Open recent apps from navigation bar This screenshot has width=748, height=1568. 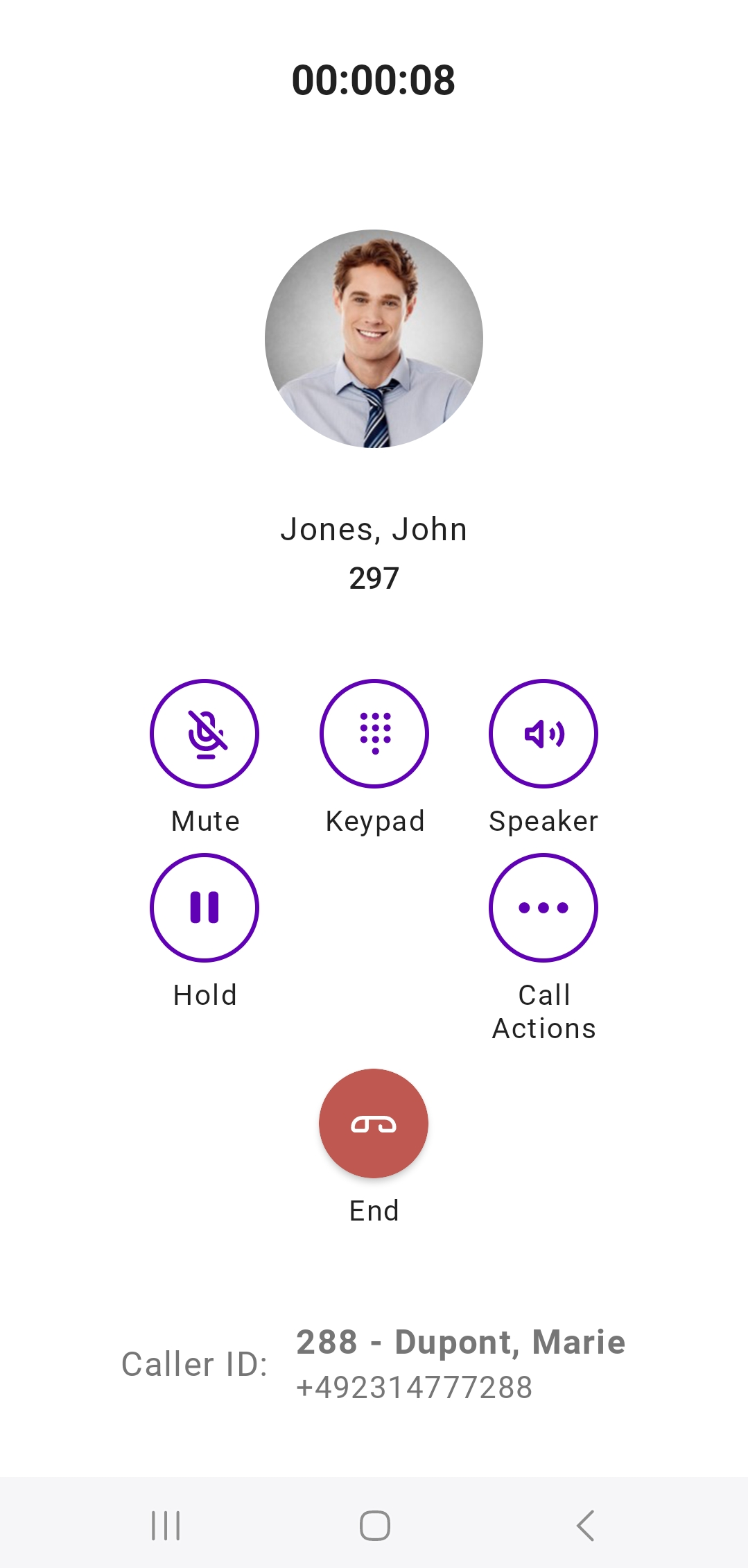166,1525
